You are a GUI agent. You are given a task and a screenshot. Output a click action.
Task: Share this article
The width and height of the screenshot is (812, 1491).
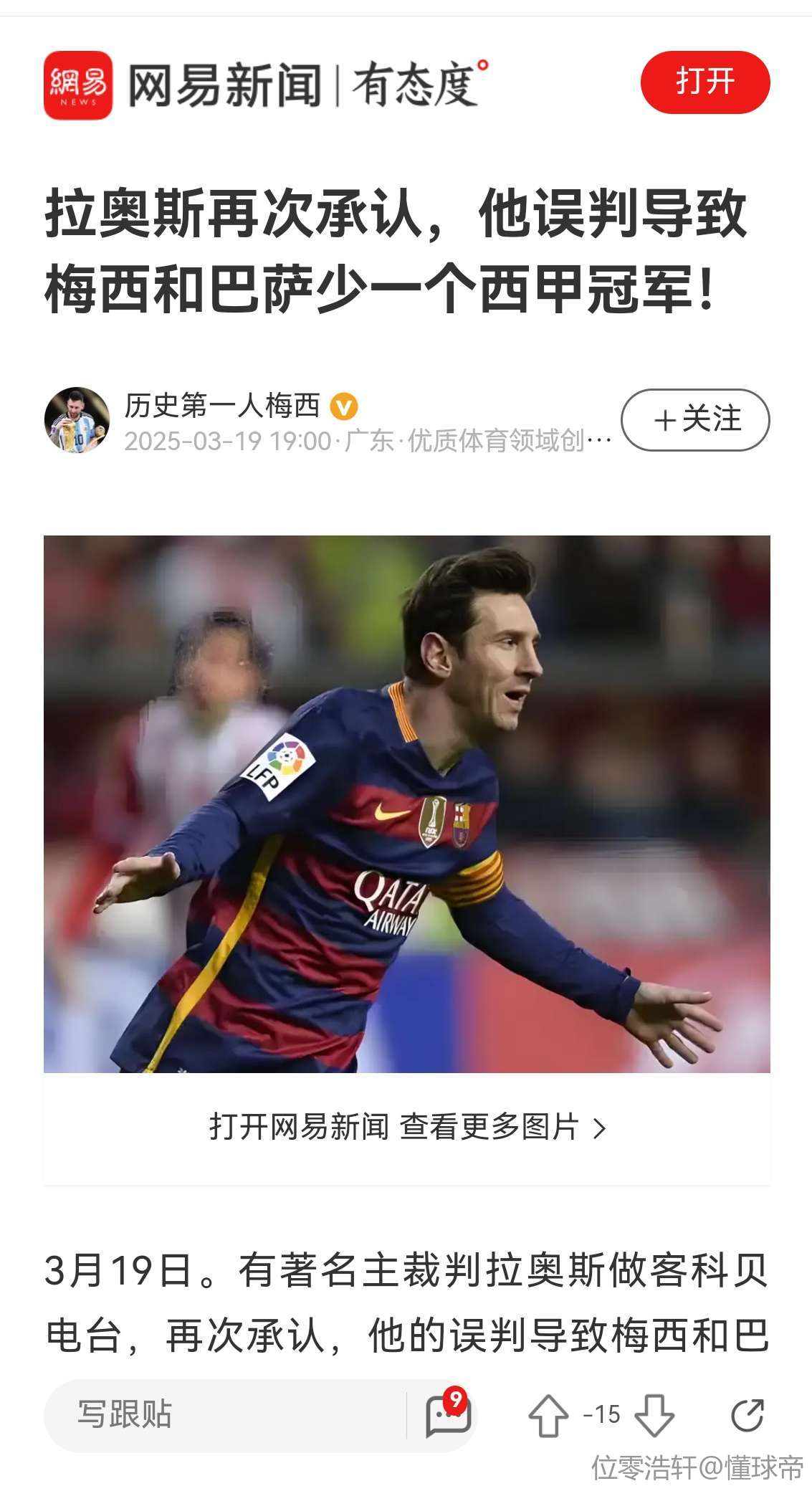pos(747,1415)
